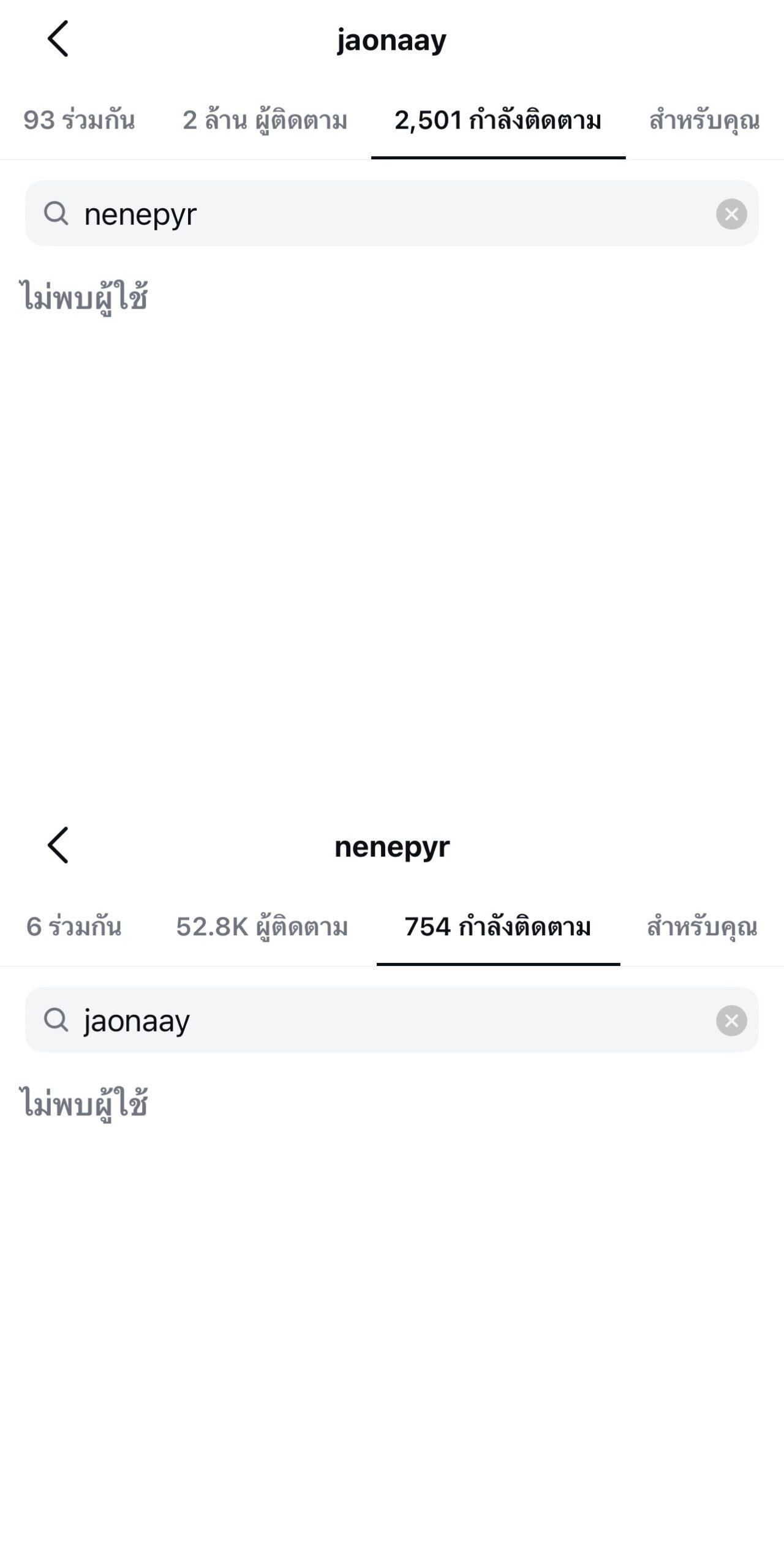
Task: Go back from nenepyr's following list
Action: [x=58, y=845]
